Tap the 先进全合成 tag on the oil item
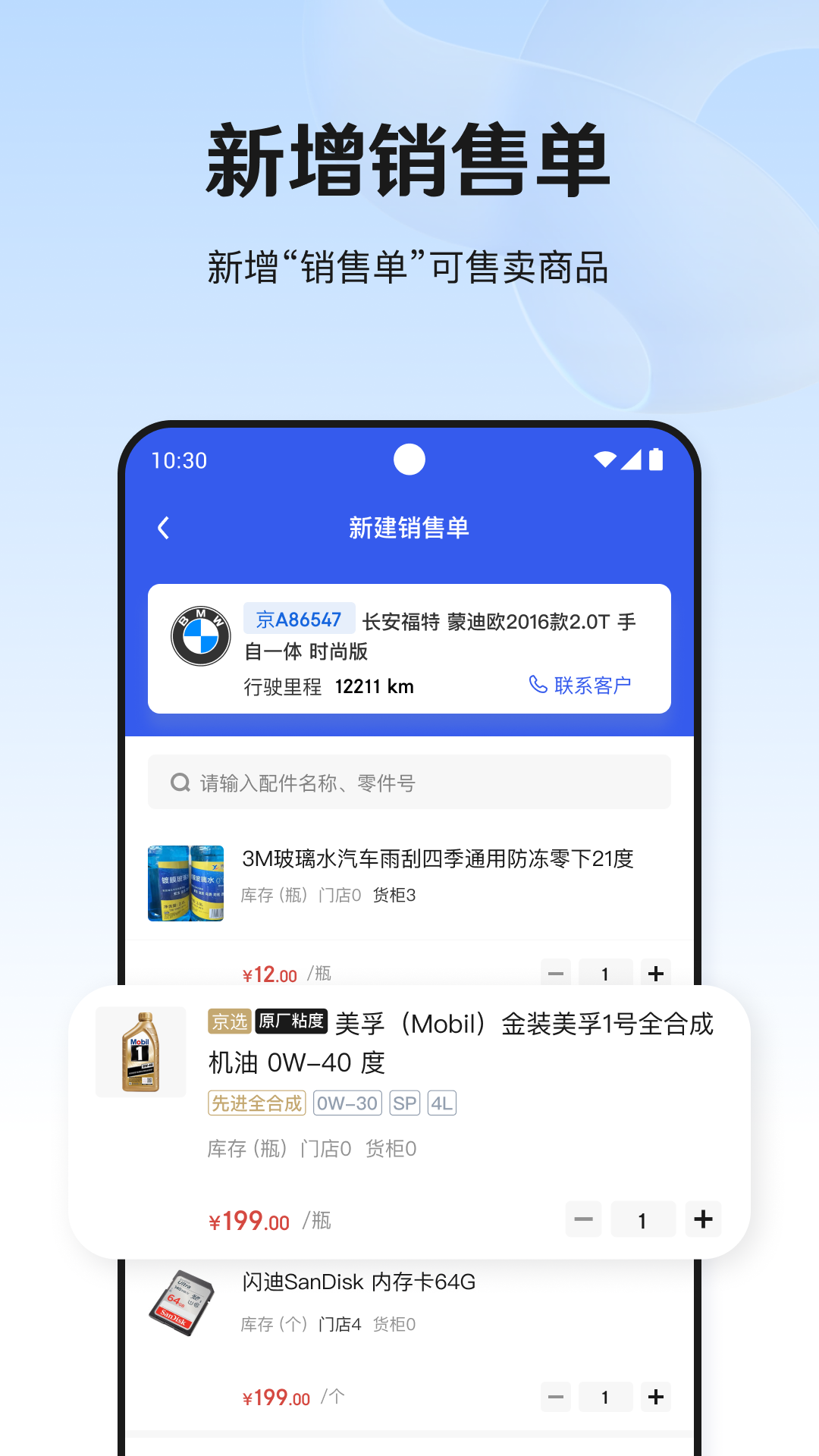The width and height of the screenshot is (819, 1456). click(256, 1103)
